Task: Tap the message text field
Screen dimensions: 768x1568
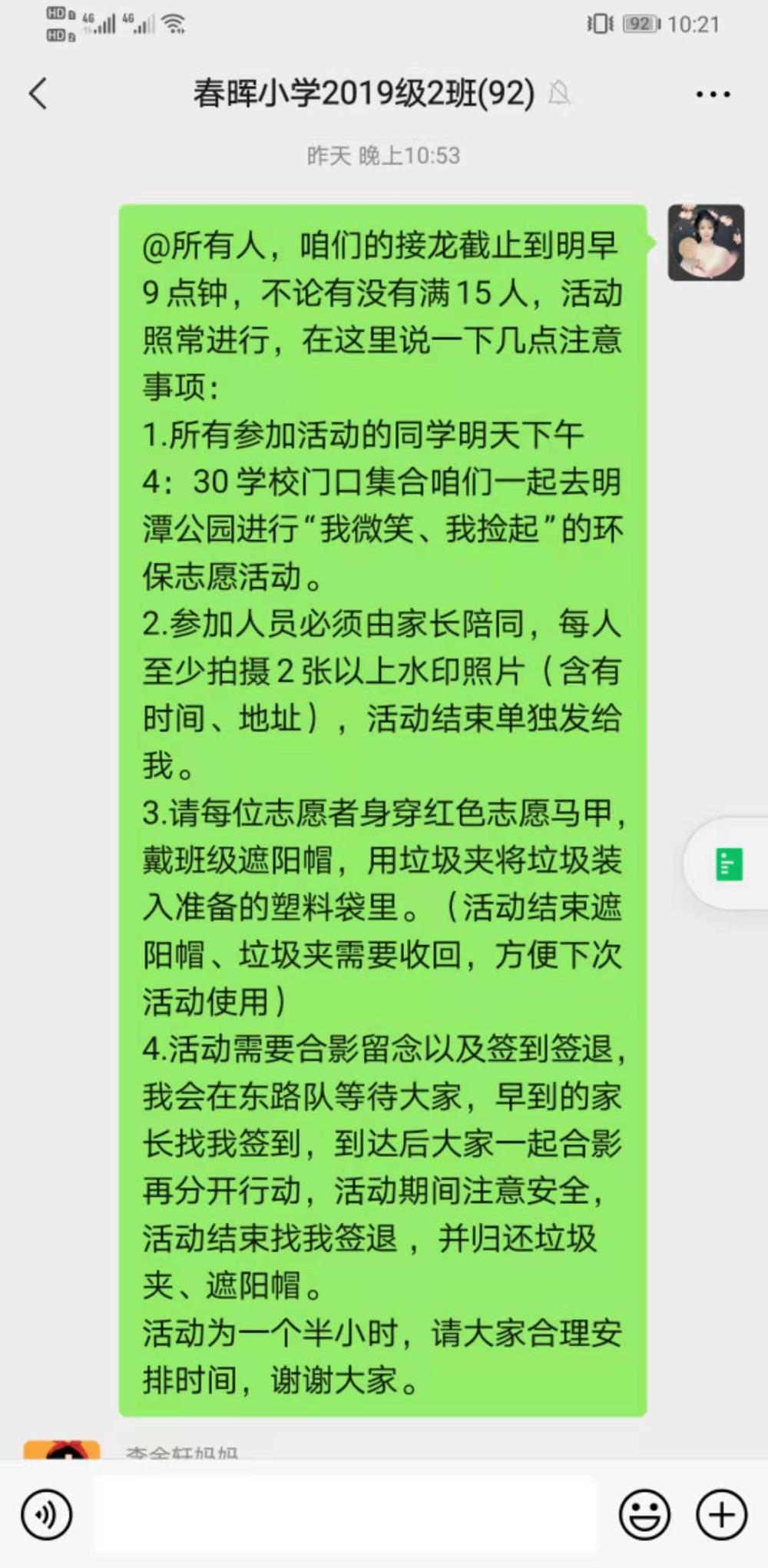Action: (x=346, y=1514)
